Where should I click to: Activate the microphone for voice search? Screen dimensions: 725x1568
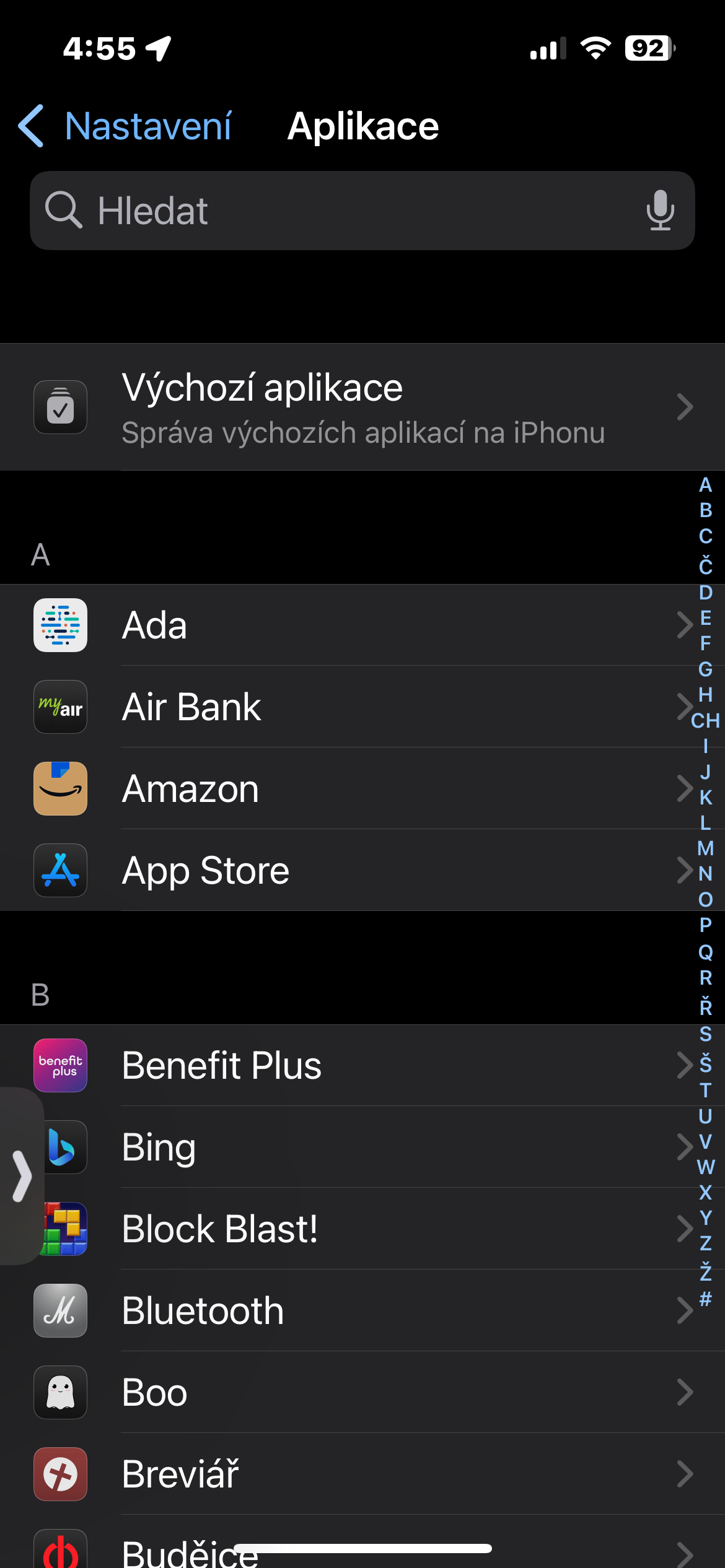pyautogui.click(x=660, y=211)
